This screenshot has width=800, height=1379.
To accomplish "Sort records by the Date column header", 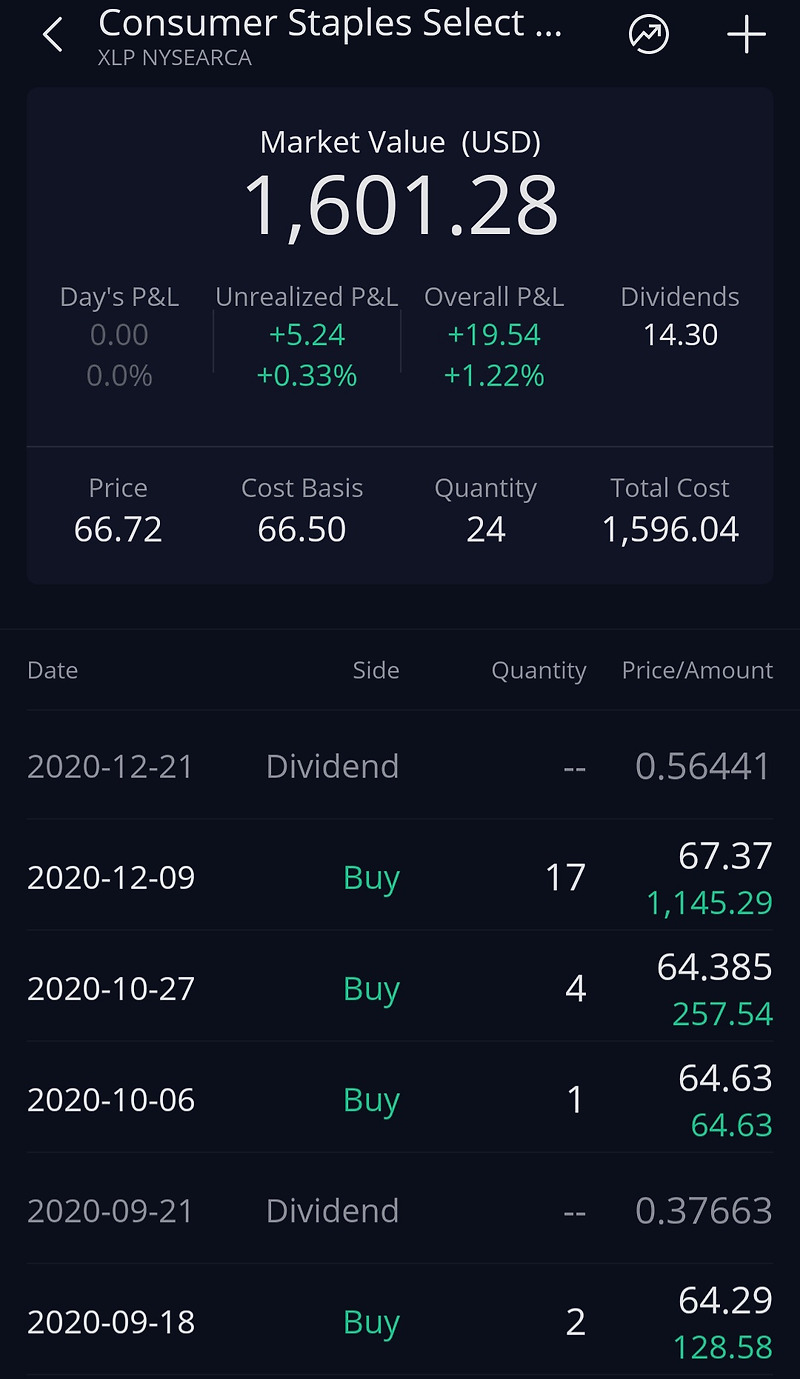I will 52,670.
